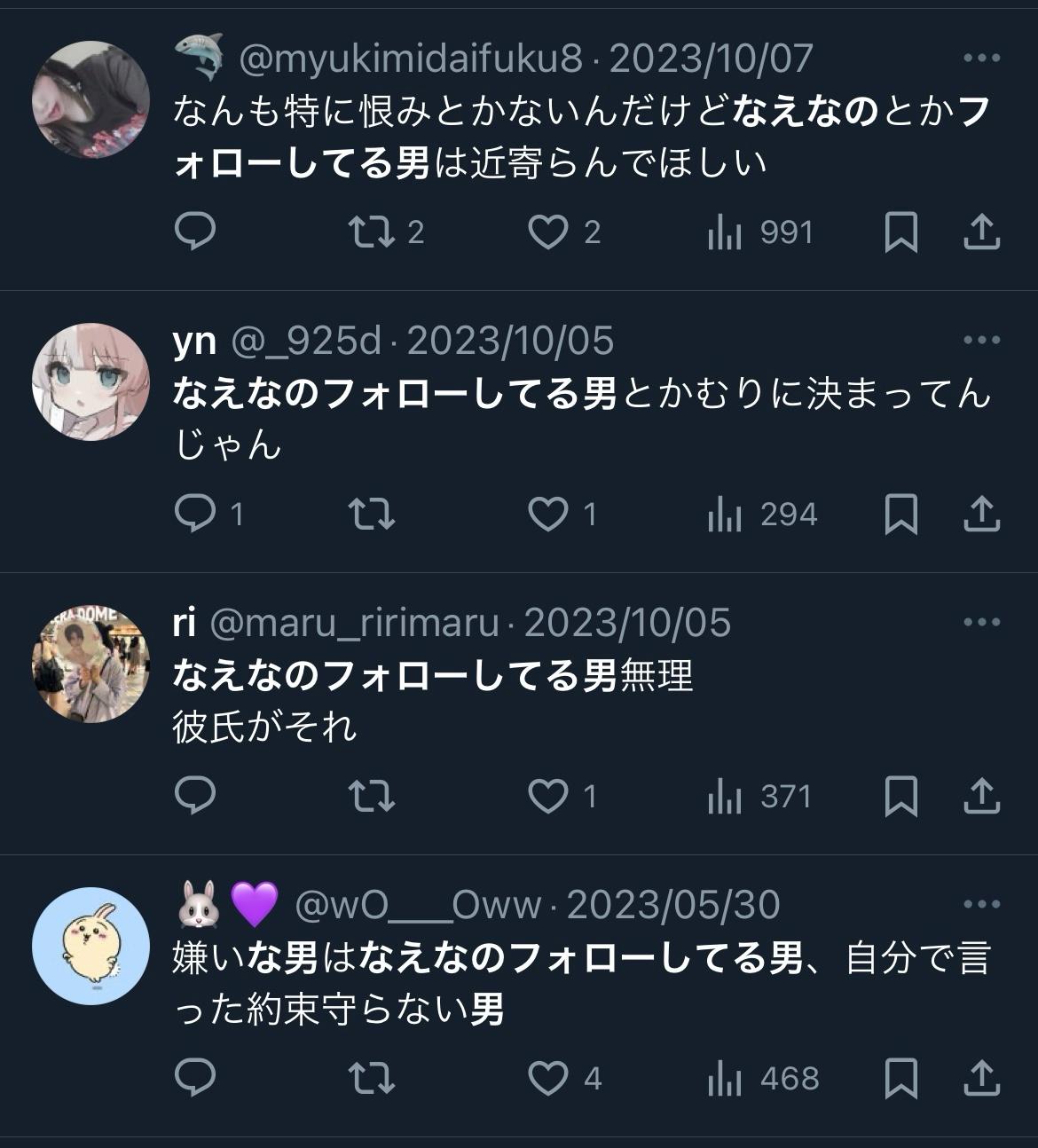View ri's profile avatar
Viewport: 1038px width, 1148px height.
pos(90,664)
